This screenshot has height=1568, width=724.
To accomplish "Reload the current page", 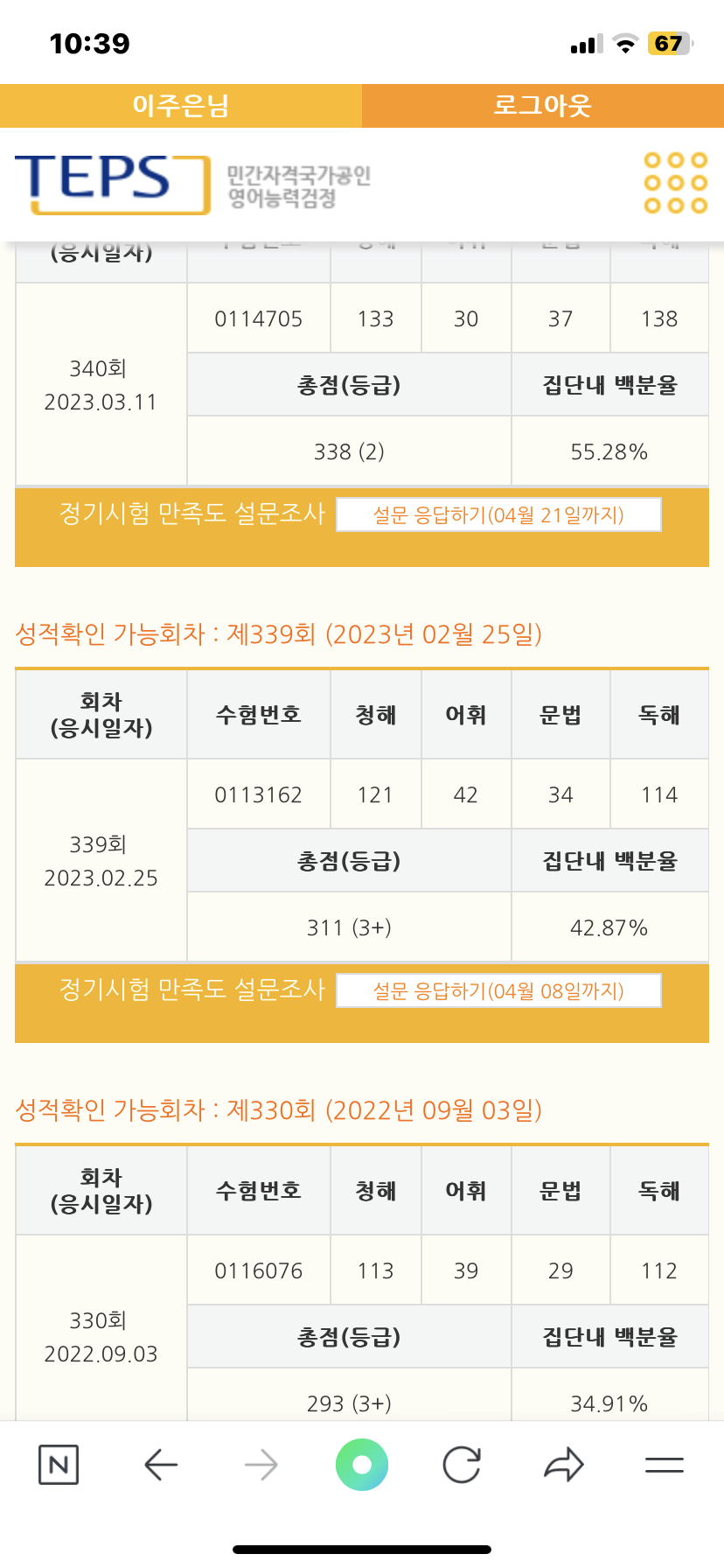I will 462,1465.
